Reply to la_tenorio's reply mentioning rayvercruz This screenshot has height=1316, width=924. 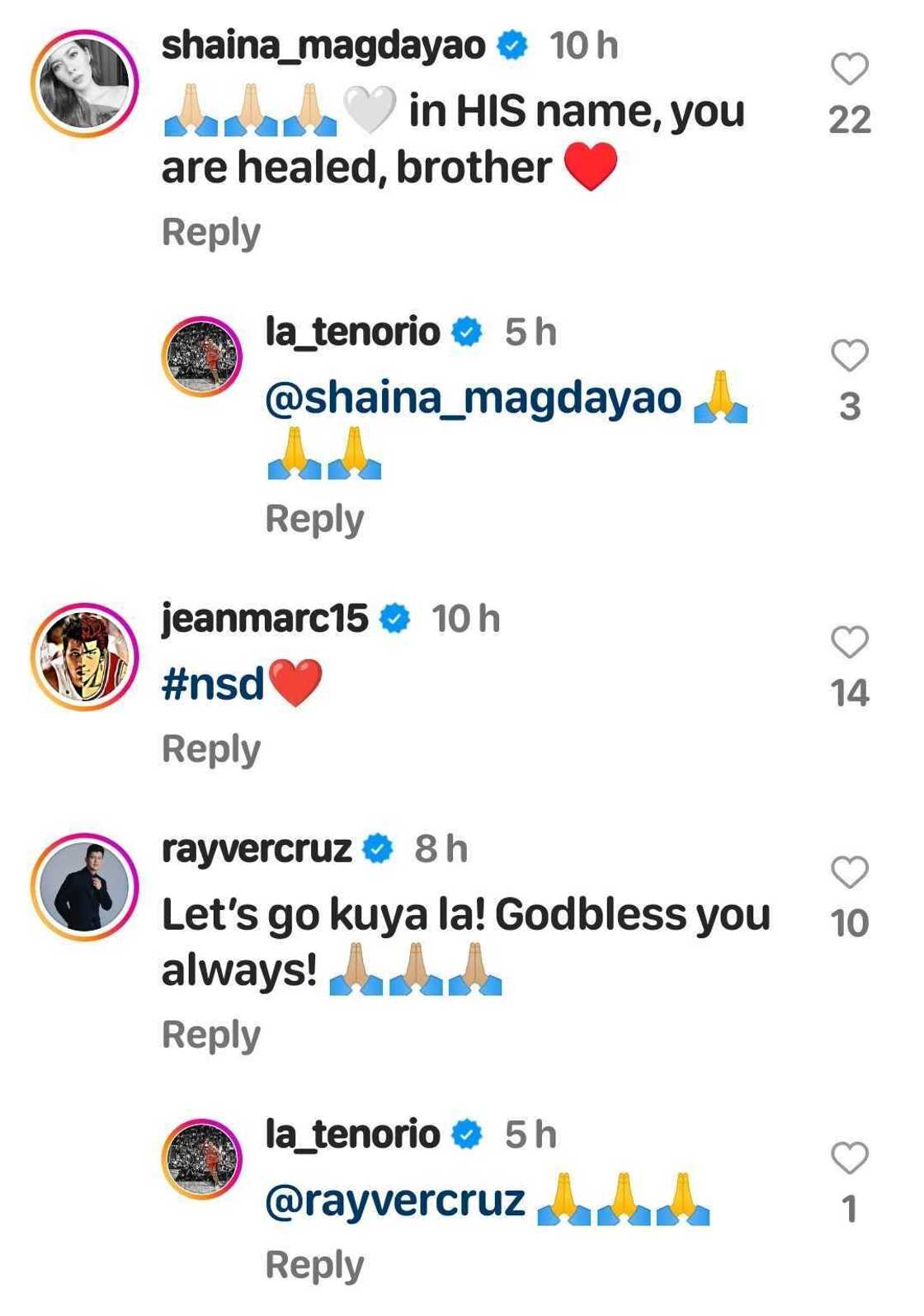coord(314,1265)
